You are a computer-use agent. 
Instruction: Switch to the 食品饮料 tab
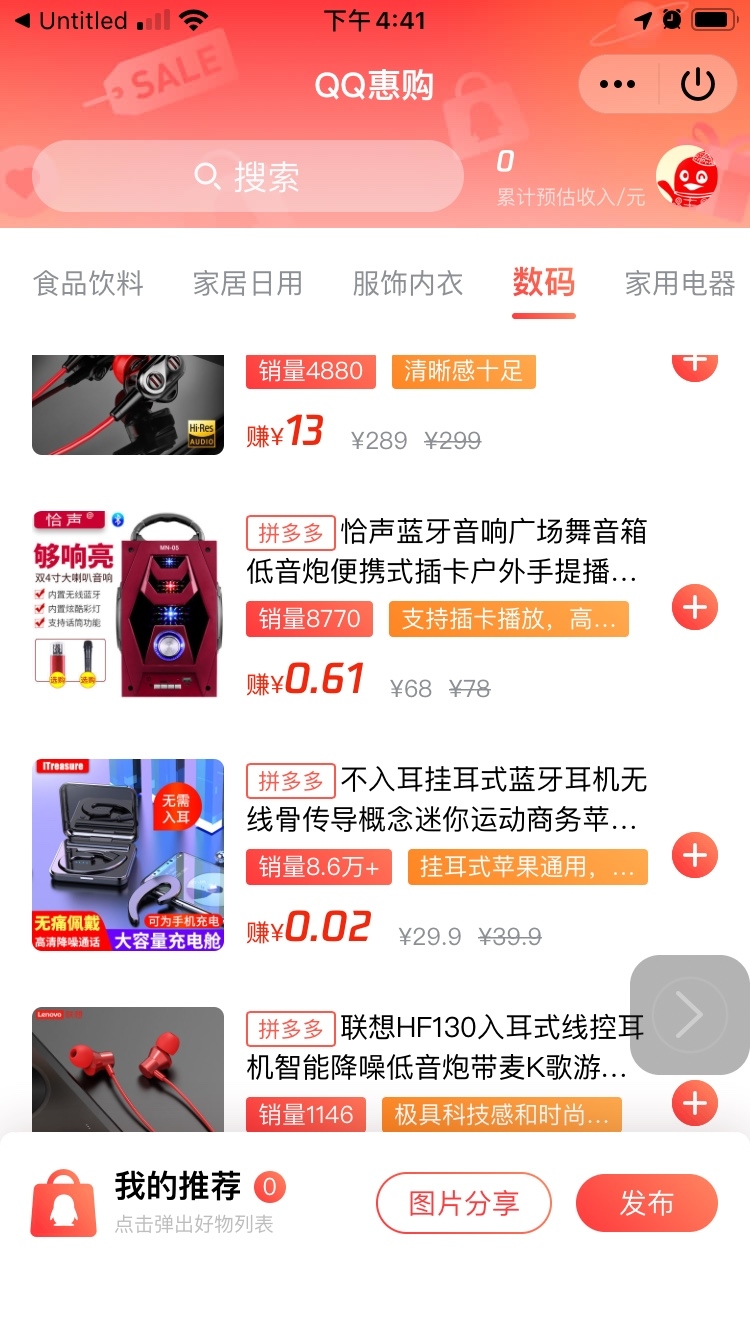point(89,284)
